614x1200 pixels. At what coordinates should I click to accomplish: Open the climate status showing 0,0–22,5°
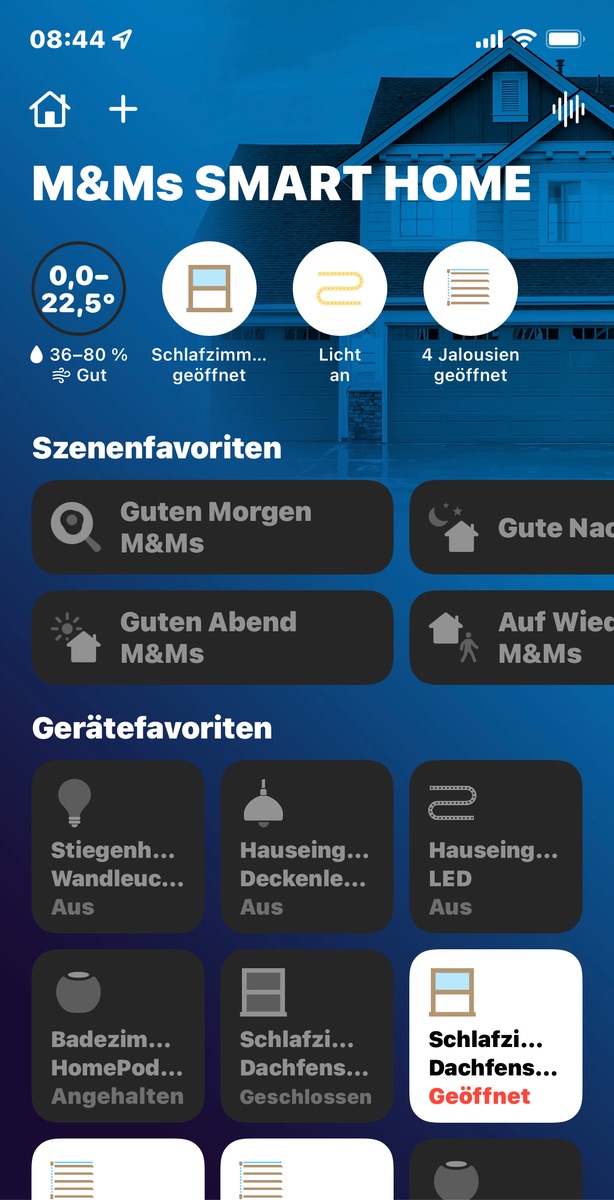click(x=79, y=288)
